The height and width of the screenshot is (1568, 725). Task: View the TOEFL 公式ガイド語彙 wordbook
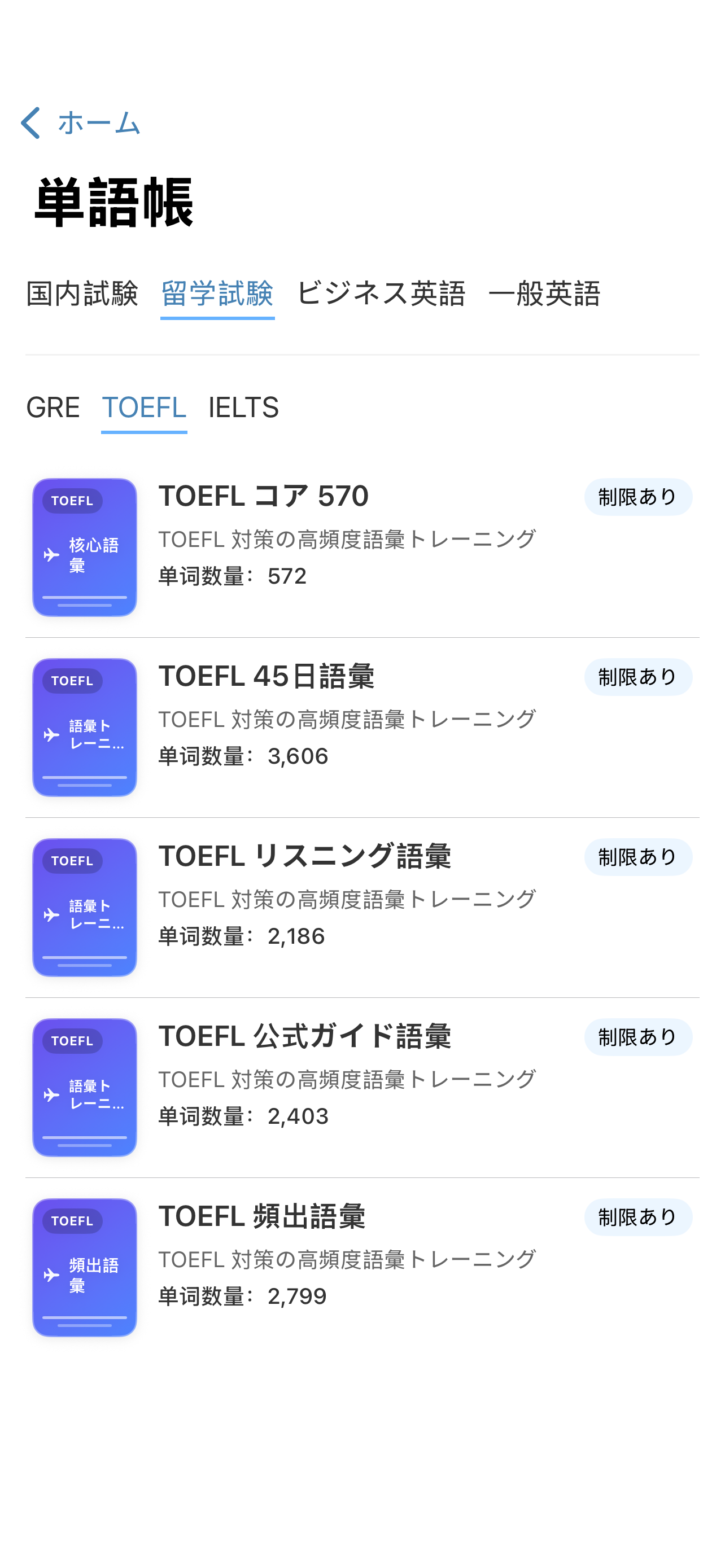pyautogui.click(x=361, y=1088)
